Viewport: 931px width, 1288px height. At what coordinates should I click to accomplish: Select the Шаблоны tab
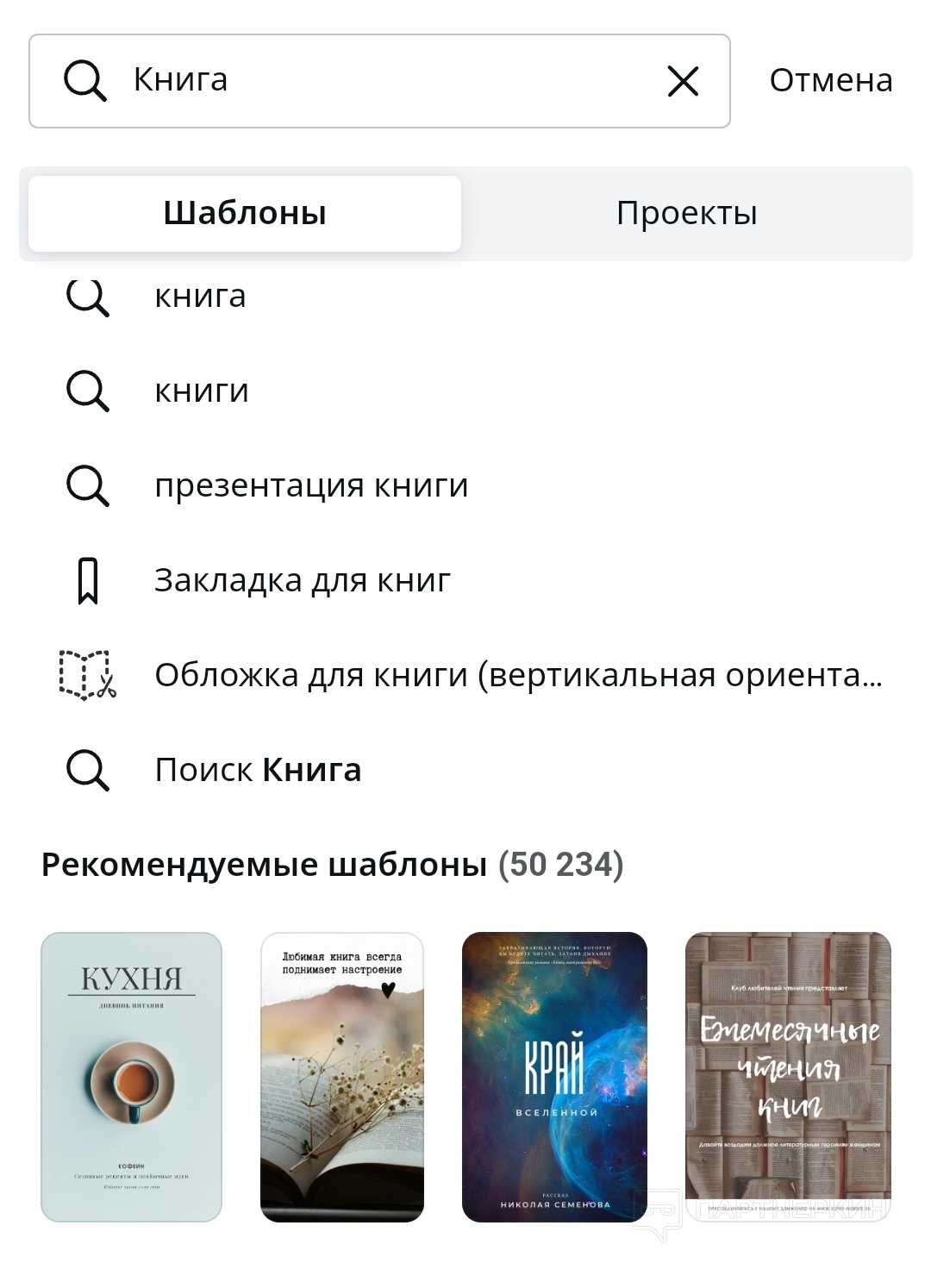(x=245, y=213)
